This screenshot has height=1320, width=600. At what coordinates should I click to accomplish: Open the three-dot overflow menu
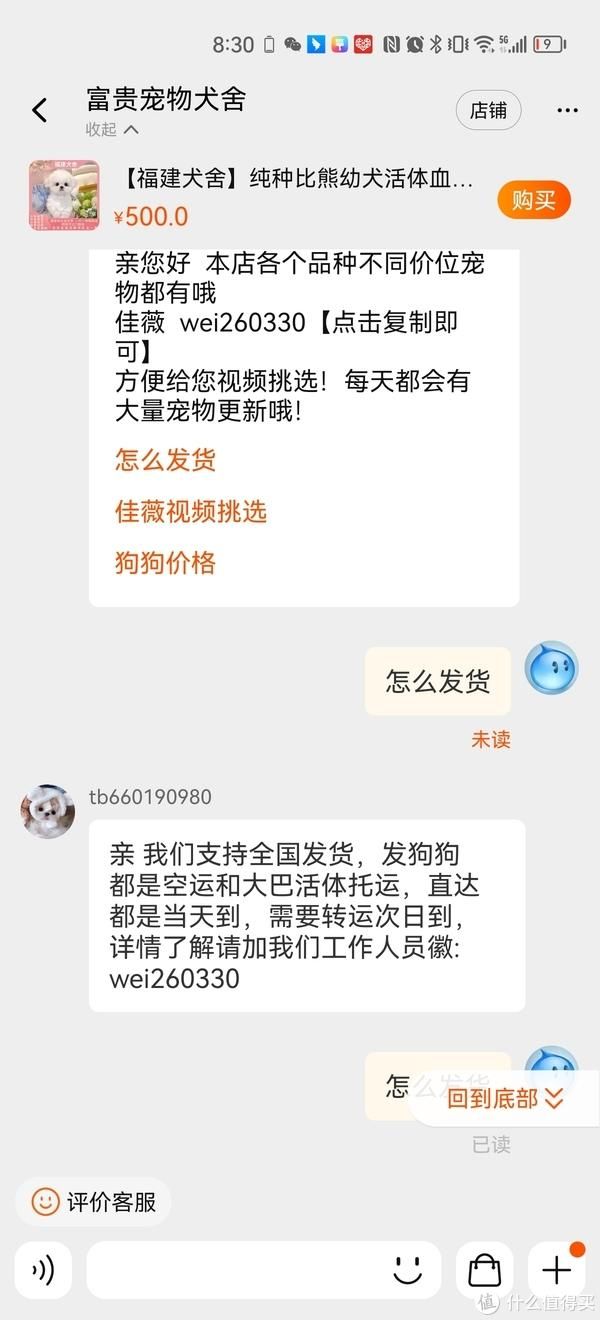pyautogui.click(x=567, y=110)
